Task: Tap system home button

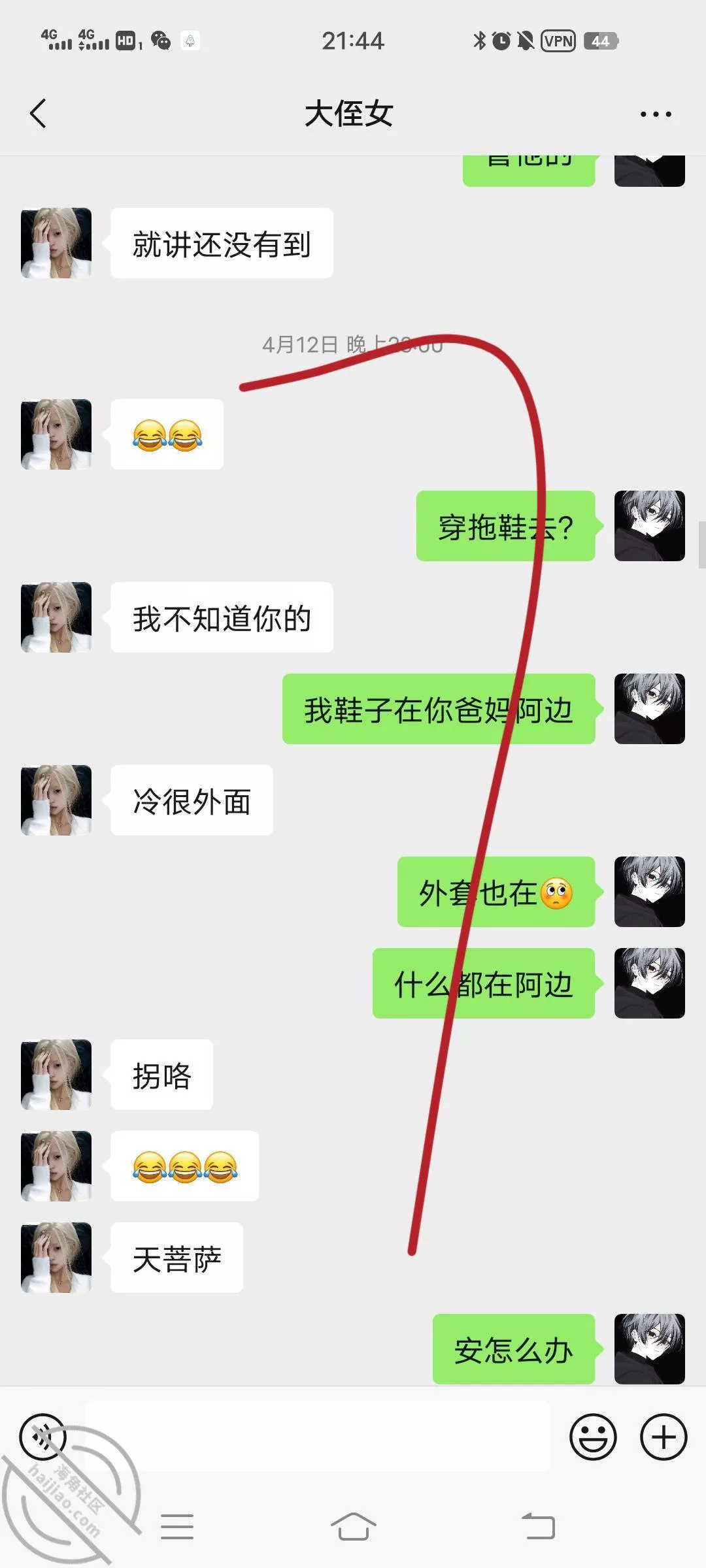Action: tap(353, 1527)
